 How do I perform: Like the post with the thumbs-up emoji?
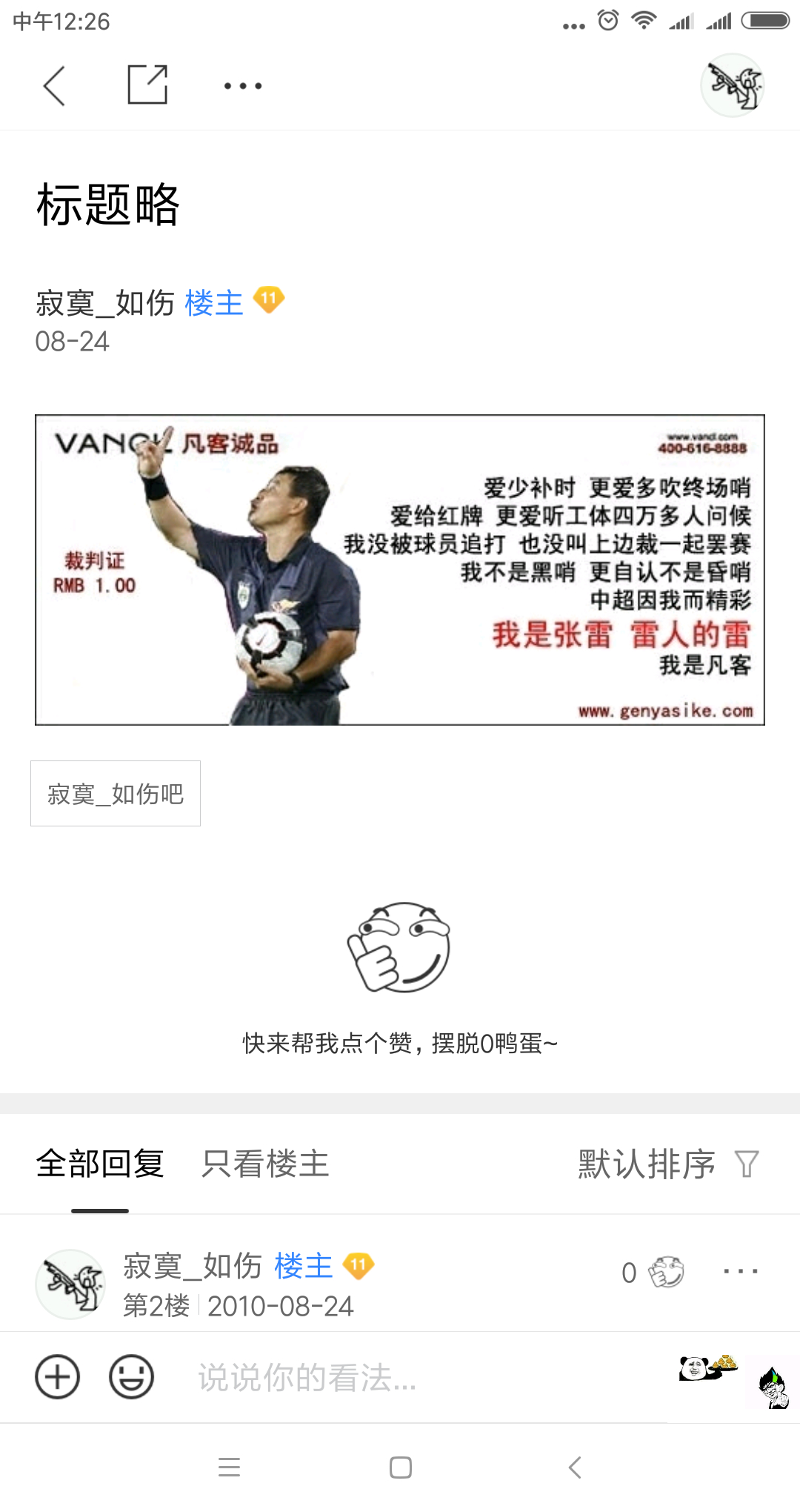[x=400, y=947]
